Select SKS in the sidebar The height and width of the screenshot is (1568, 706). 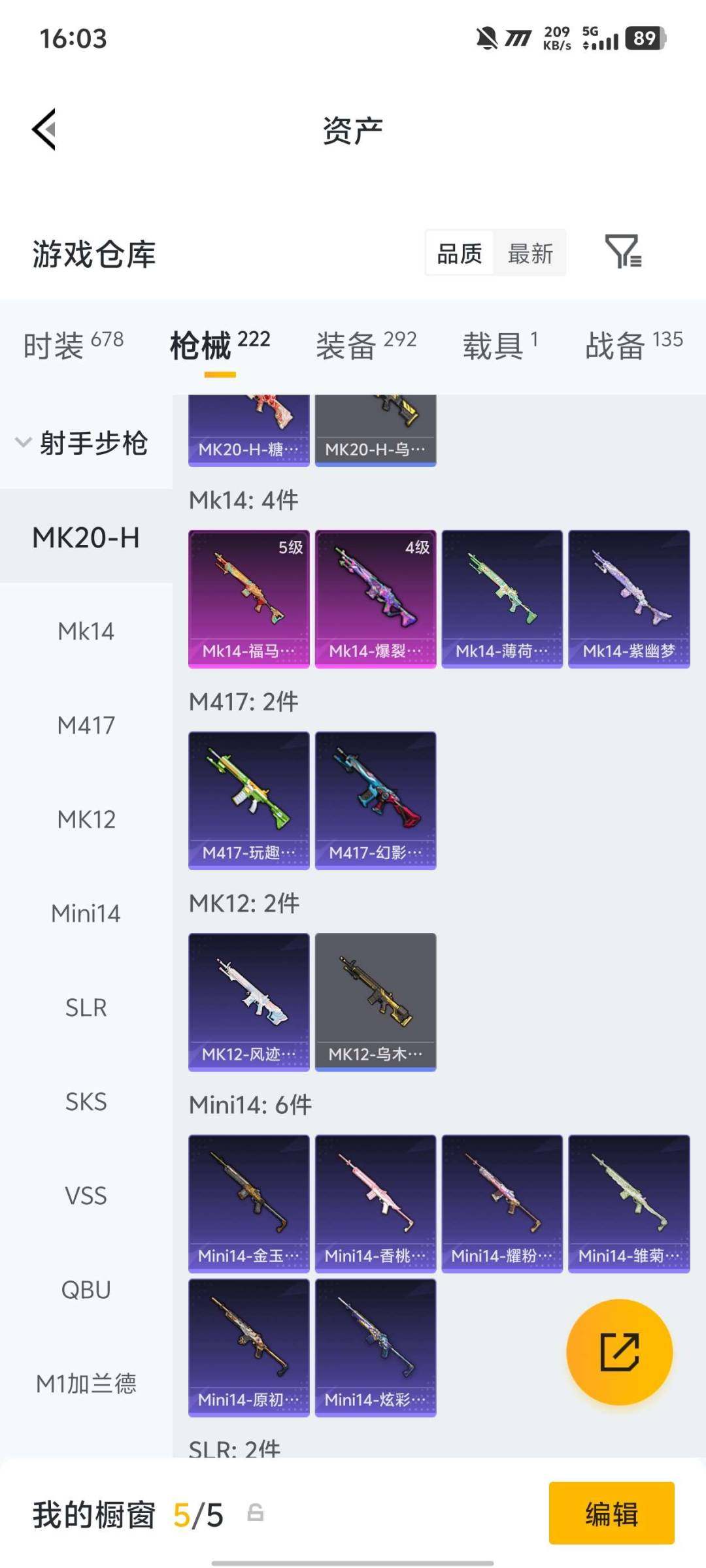coord(86,1102)
